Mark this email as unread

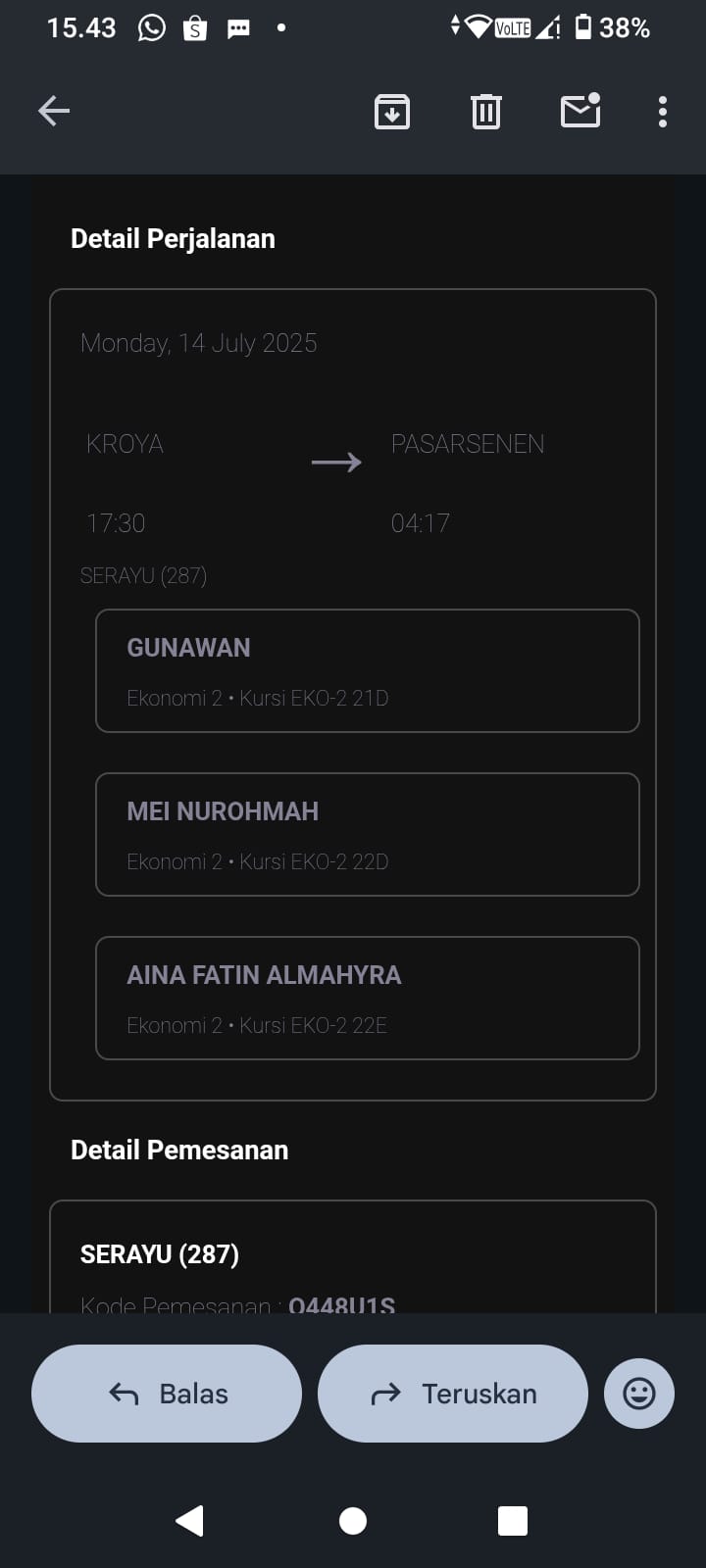click(x=580, y=112)
